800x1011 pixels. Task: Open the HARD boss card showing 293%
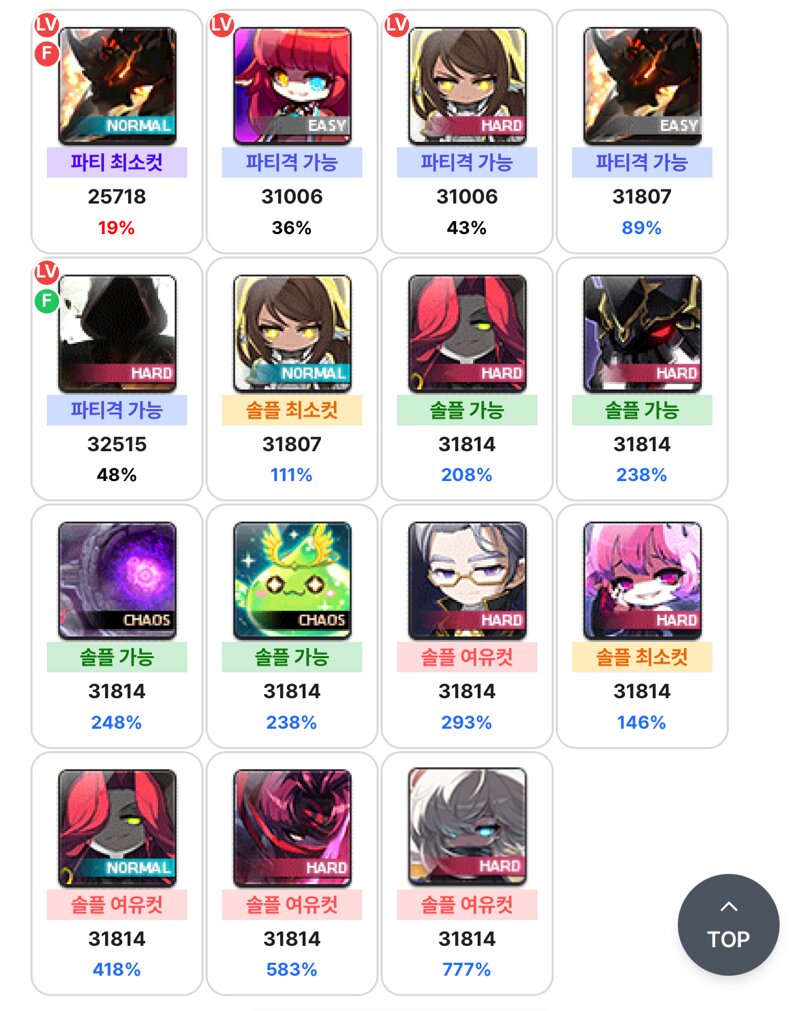tap(467, 625)
